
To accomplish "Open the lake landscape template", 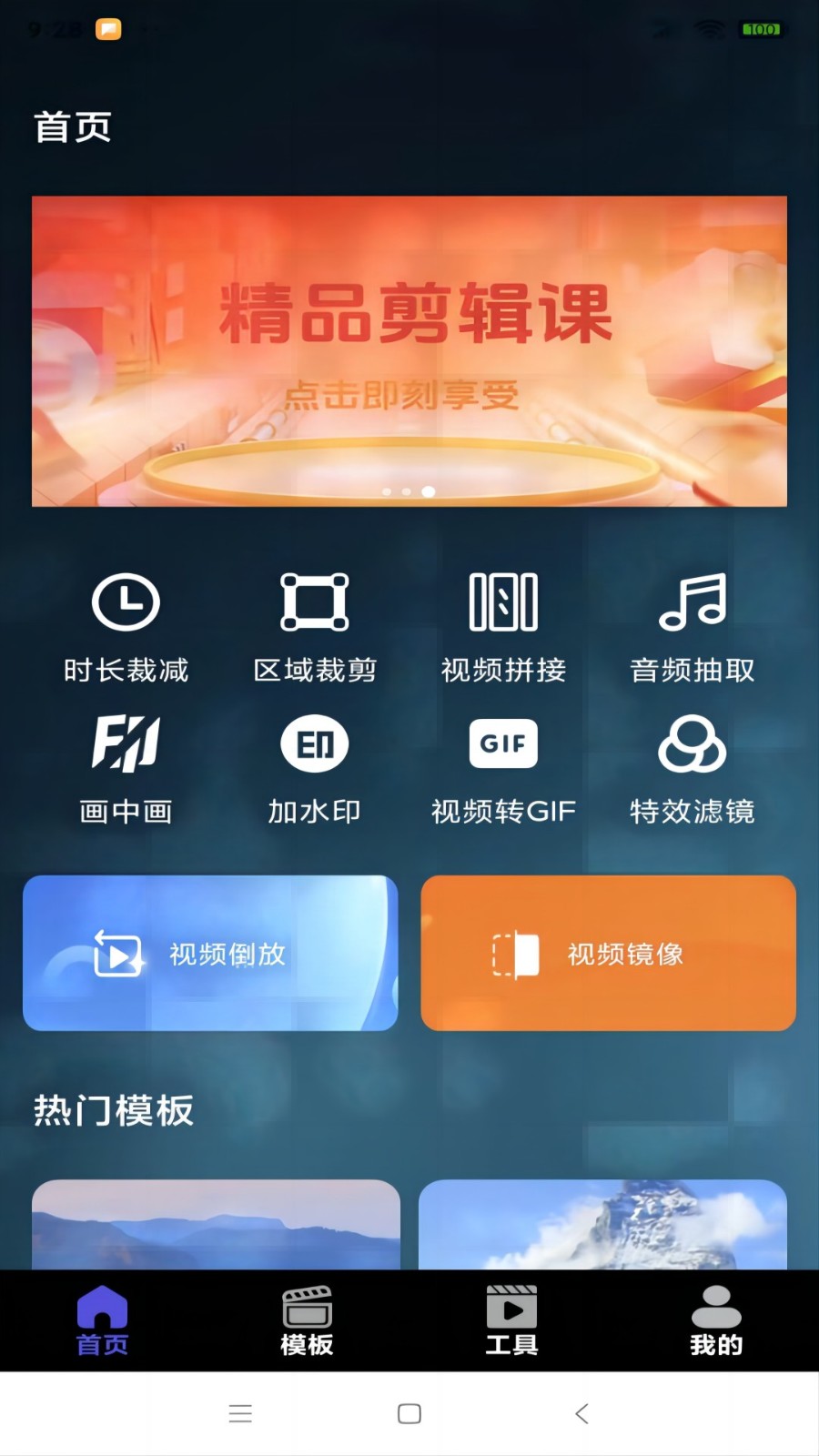I will (x=216, y=1224).
